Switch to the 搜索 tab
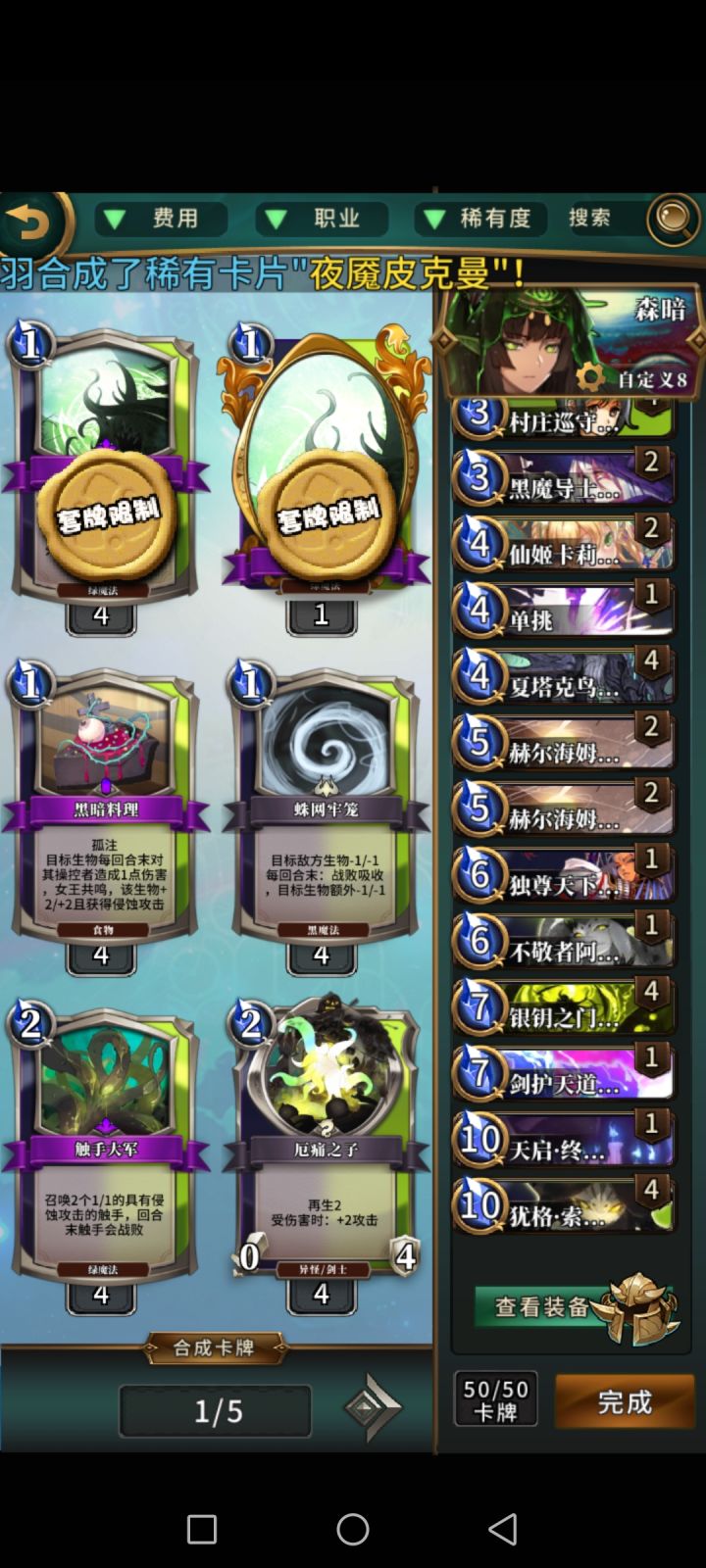Screen dimensions: 706x1568 point(591,219)
